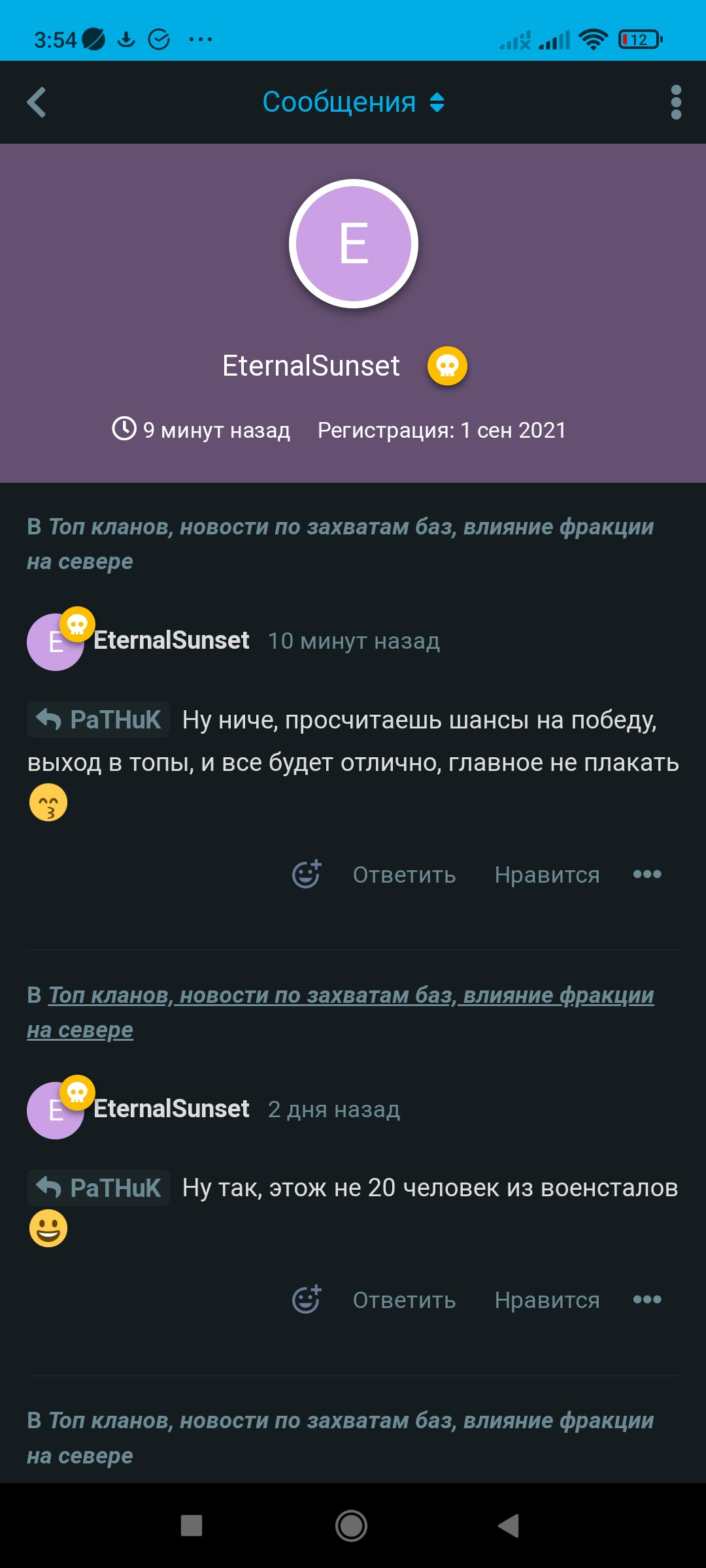
Task: Open the three-dot overflow menu
Action: click(x=676, y=103)
